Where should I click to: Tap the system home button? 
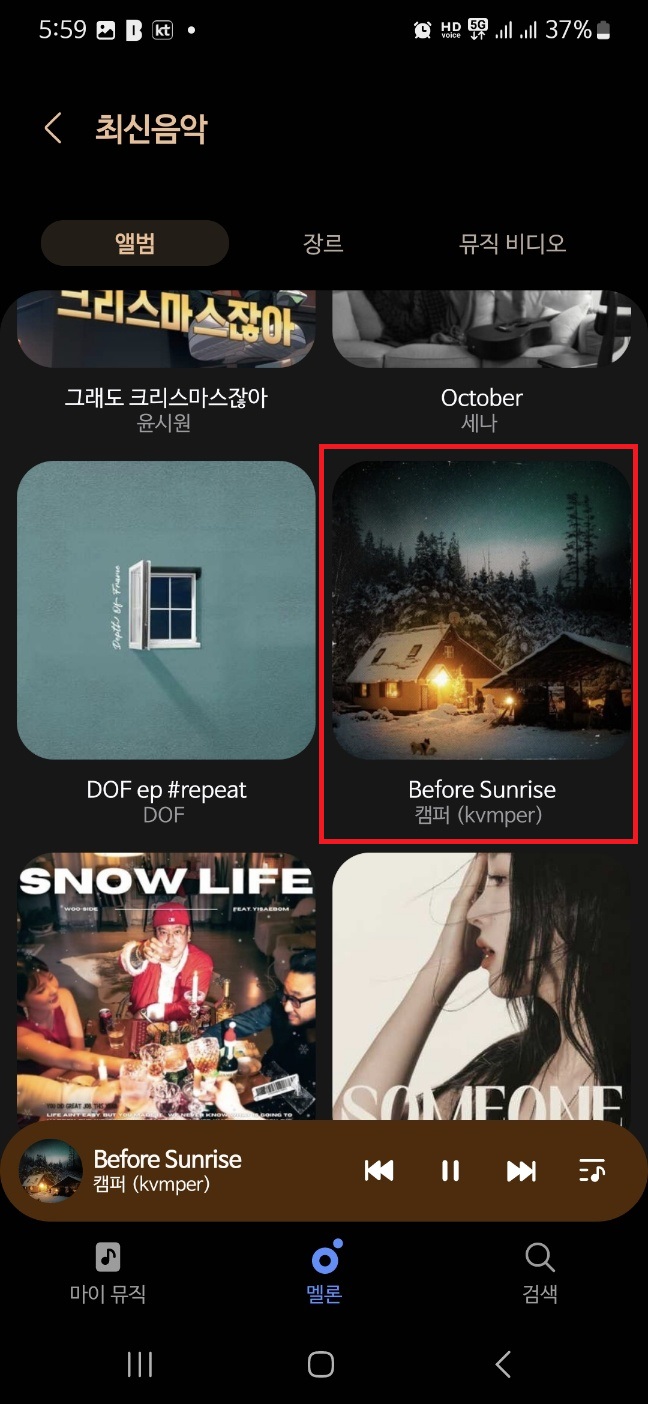[x=321, y=1364]
